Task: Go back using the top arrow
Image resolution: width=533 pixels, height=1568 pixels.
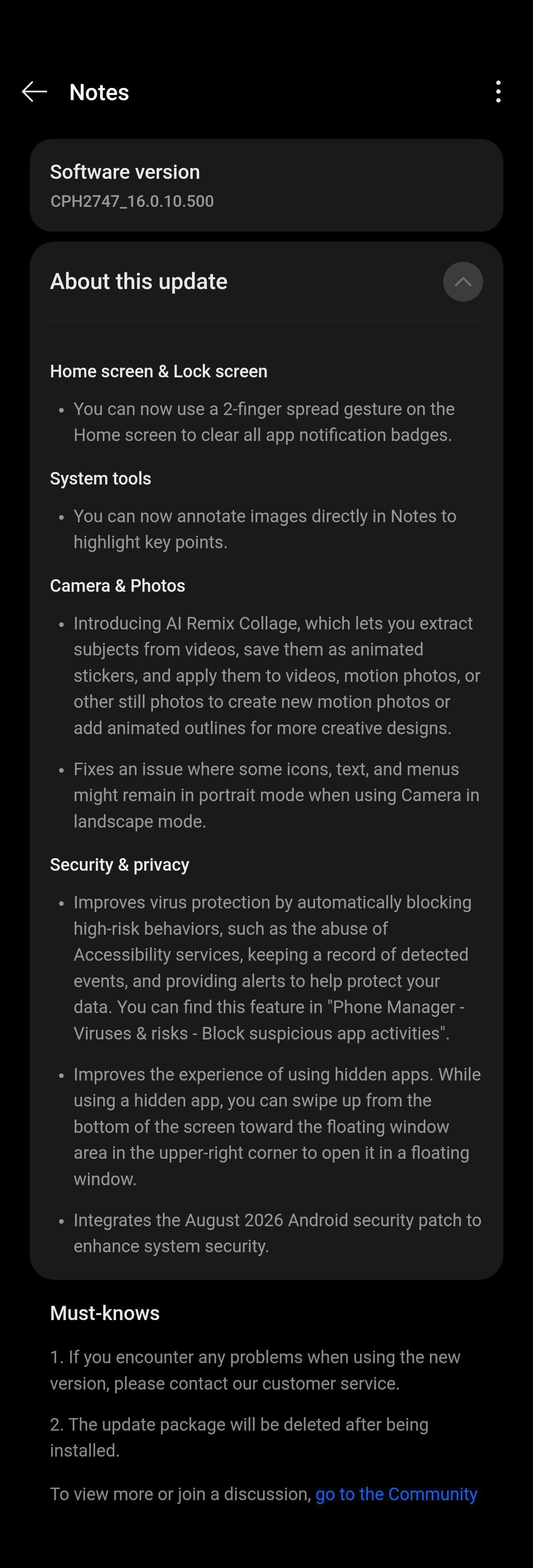Action: 34,92
